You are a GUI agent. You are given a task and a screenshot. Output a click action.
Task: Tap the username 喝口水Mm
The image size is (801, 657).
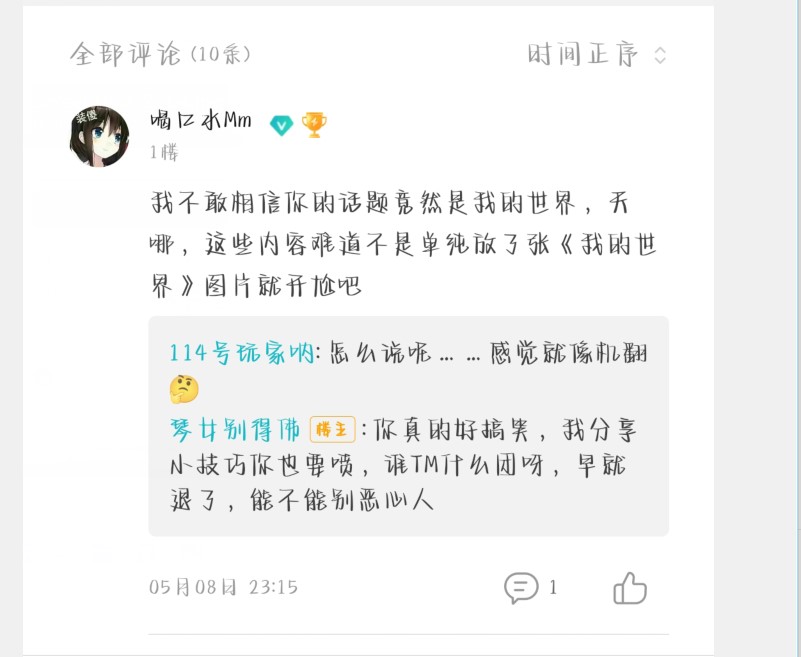(x=201, y=121)
